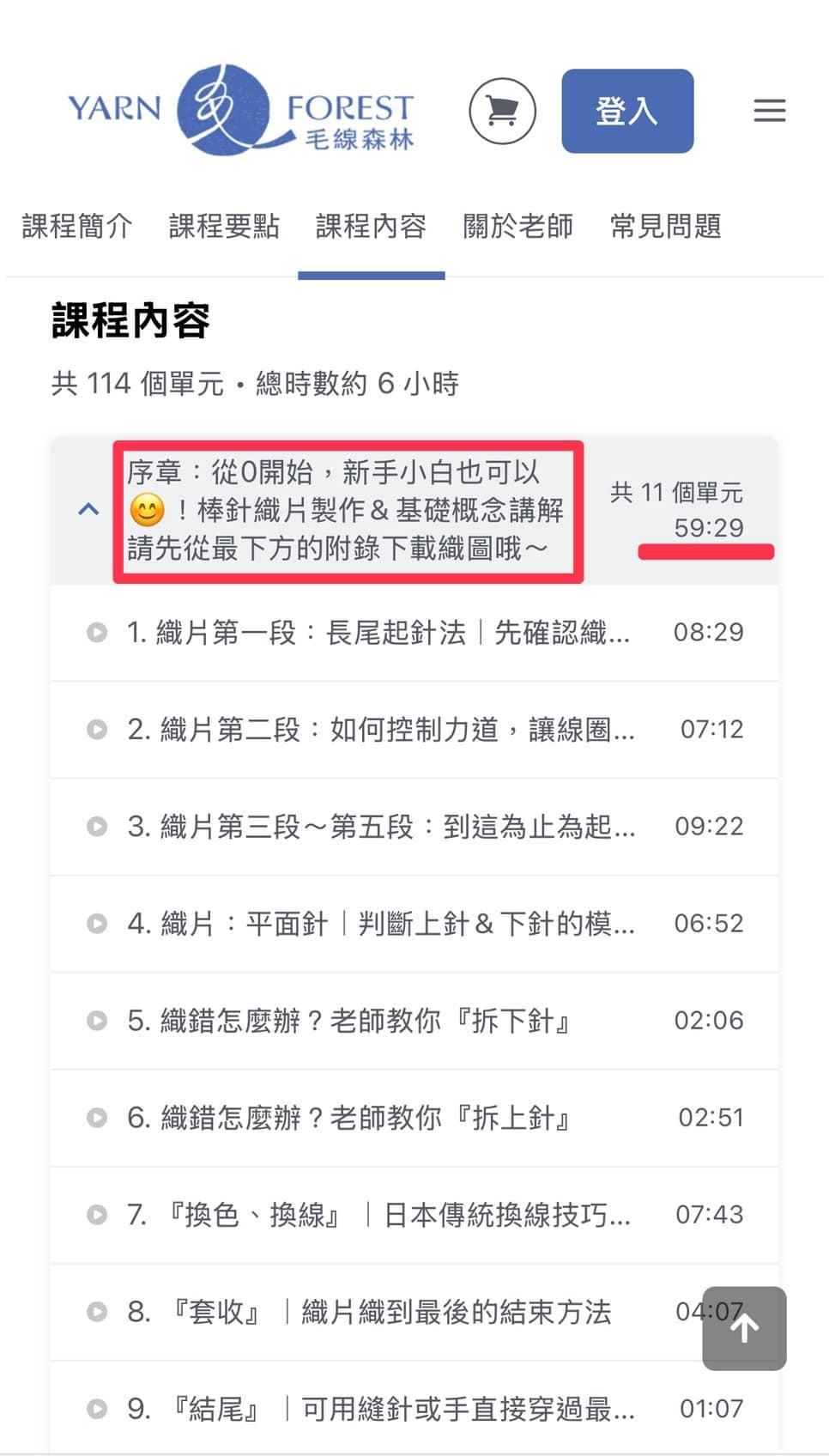
Task: Switch to 常見問題 tab
Action: click(665, 227)
